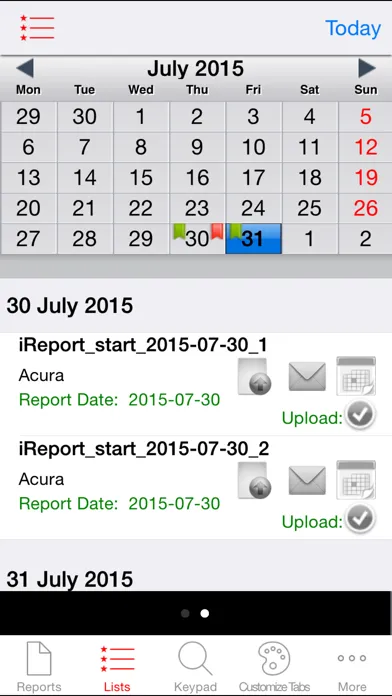This screenshot has width=392, height=696.
Task: Pick July 15 in the calendar grid
Action: [x=141, y=178]
